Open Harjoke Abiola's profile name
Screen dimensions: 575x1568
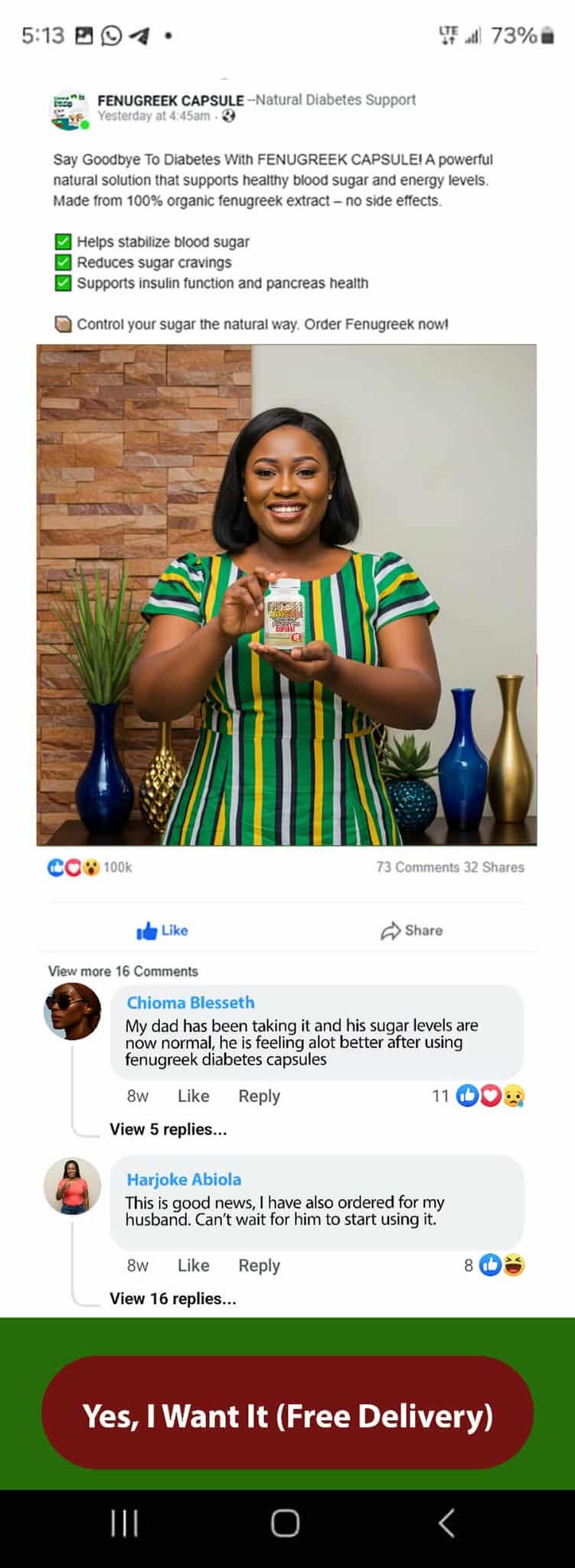coord(184,1179)
